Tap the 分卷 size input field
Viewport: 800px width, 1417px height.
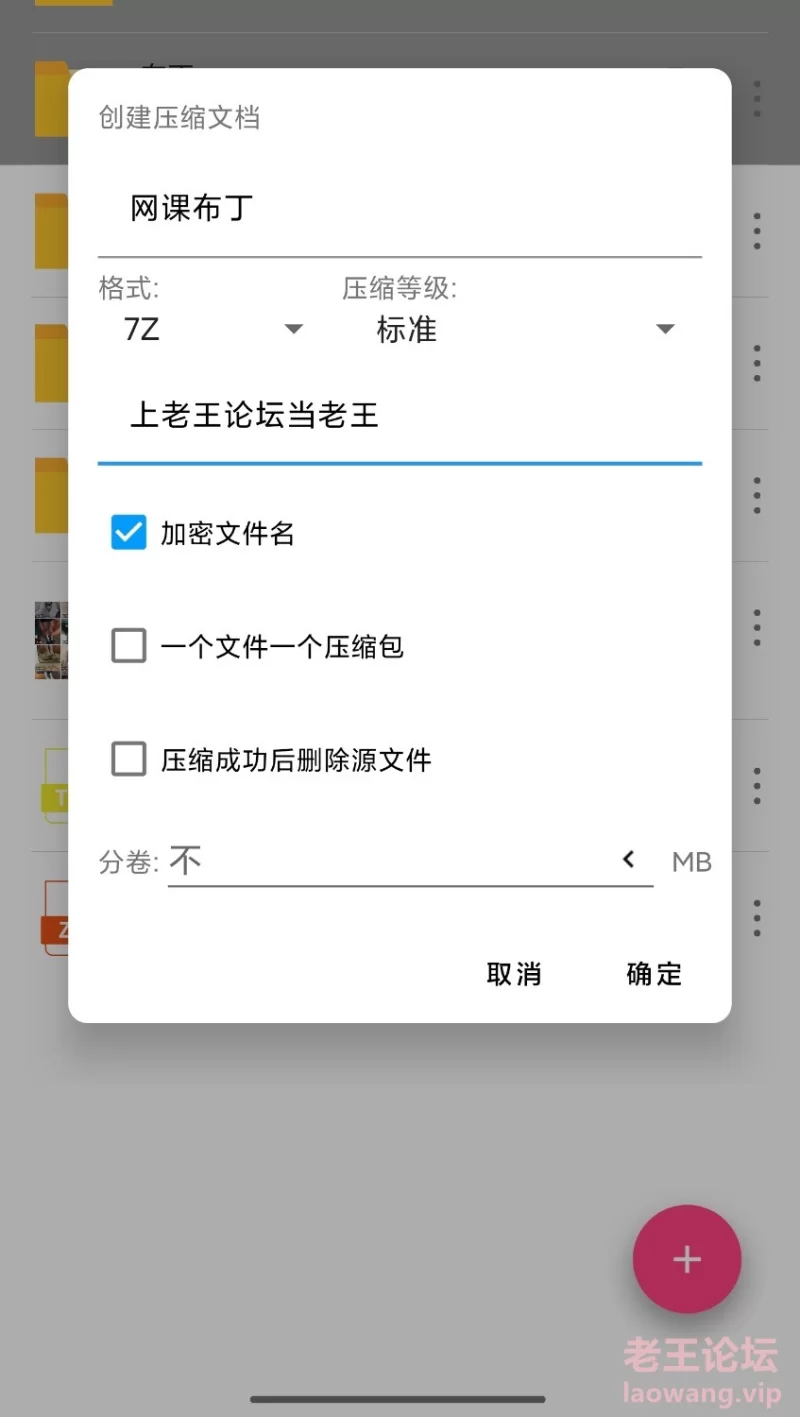pos(390,861)
